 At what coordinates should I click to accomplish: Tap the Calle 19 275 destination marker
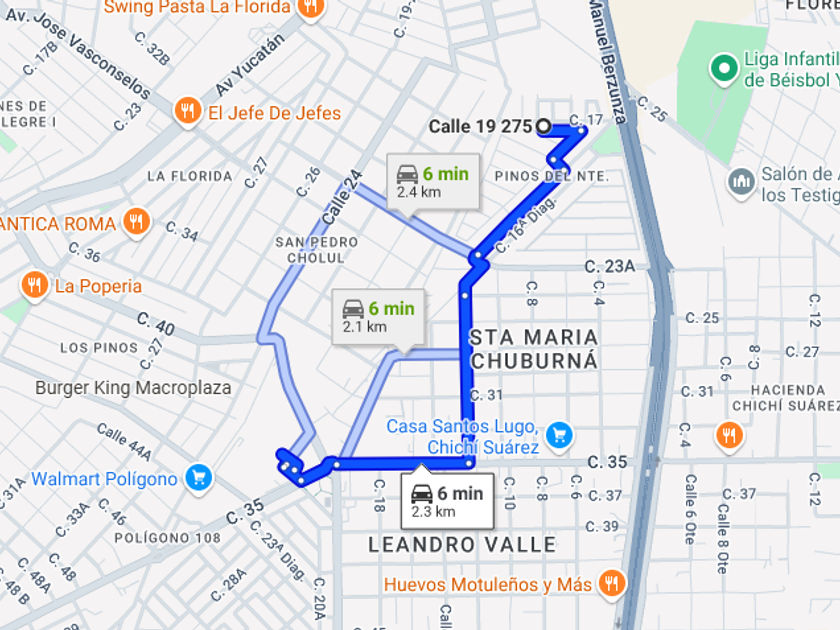543,126
